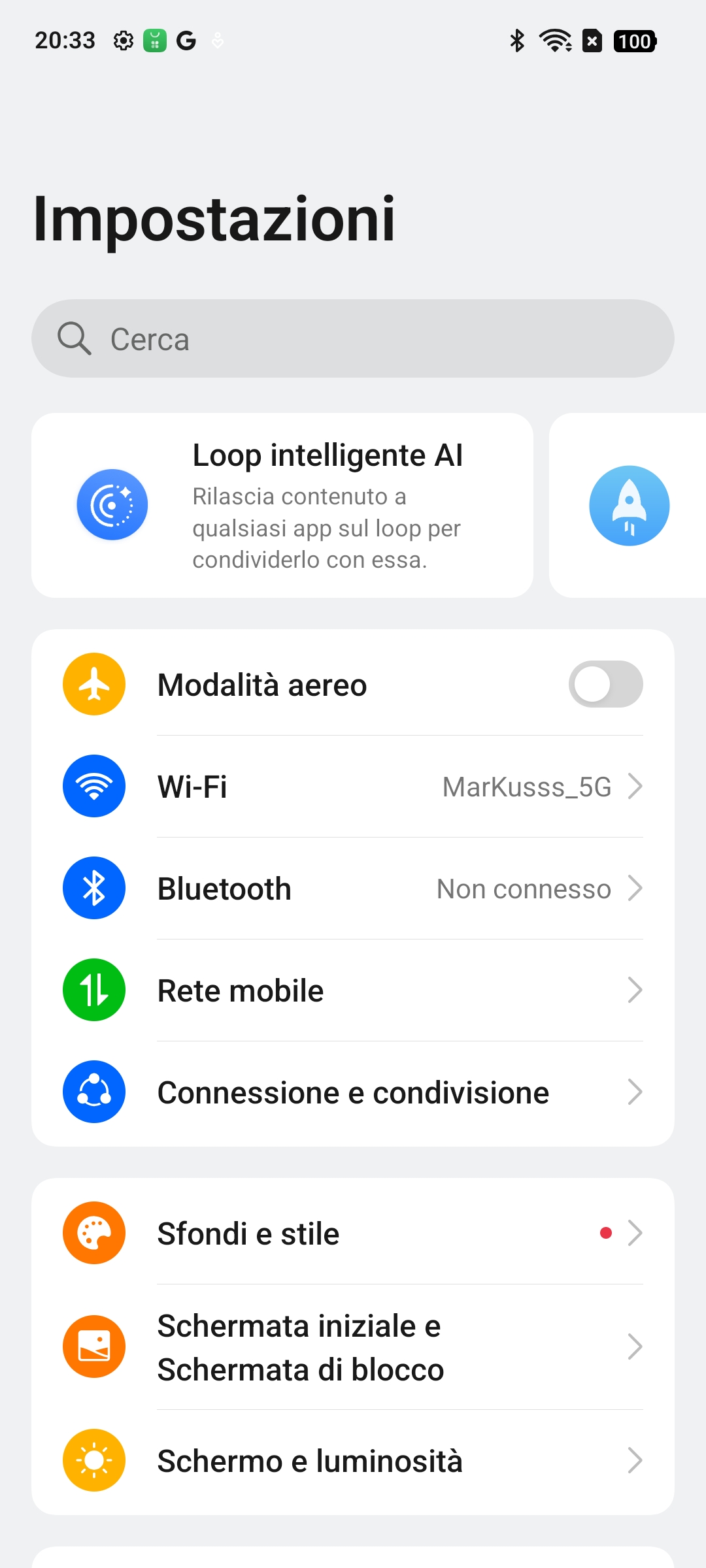Open the Loop intelligente AI card
706x1568 pixels.
point(282,505)
